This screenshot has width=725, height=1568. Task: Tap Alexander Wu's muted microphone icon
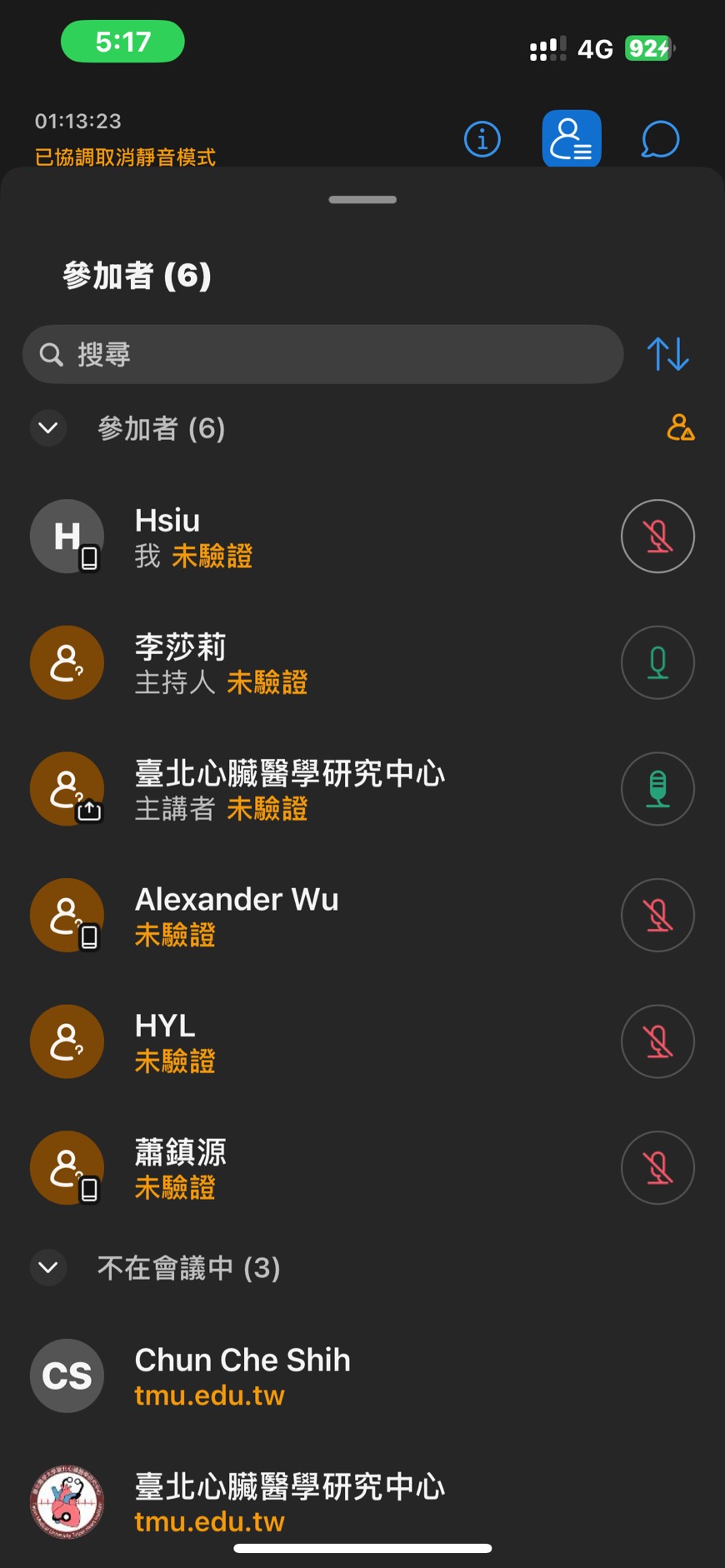pyautogui.click(x=657, y=915)
